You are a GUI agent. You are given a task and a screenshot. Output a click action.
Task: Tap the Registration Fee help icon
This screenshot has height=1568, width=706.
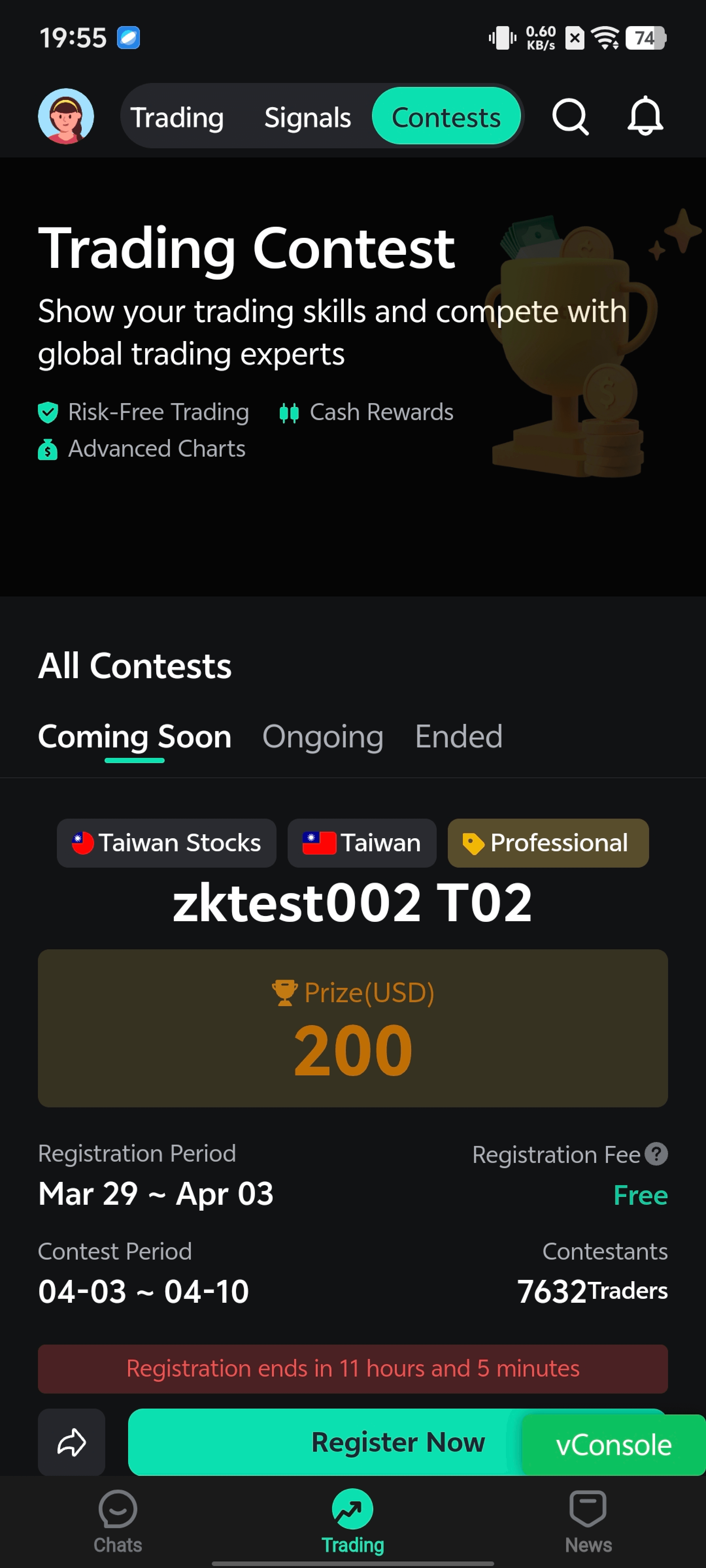(x=656, y=1153)
